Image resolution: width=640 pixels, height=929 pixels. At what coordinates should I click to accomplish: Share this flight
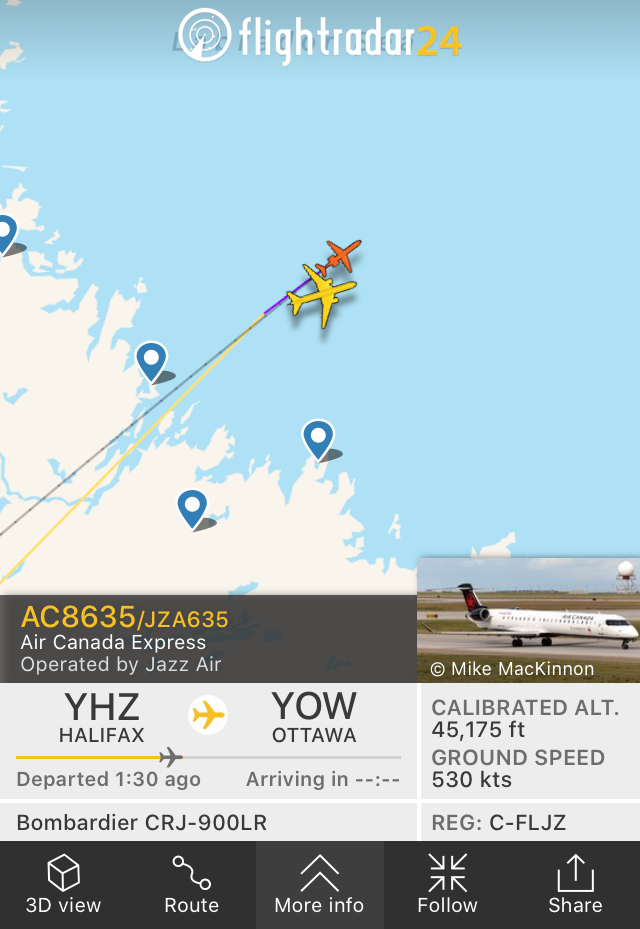click(575, 885)
